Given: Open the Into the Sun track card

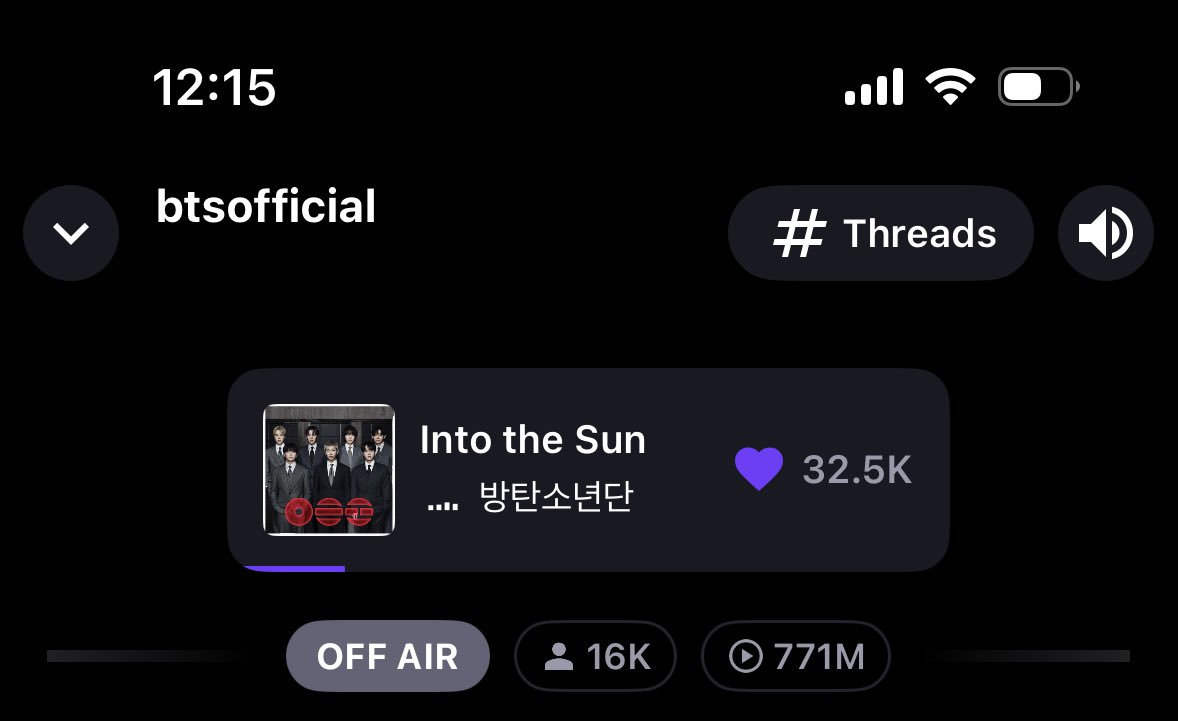Looking at the screenshot, I should (532, 469).
